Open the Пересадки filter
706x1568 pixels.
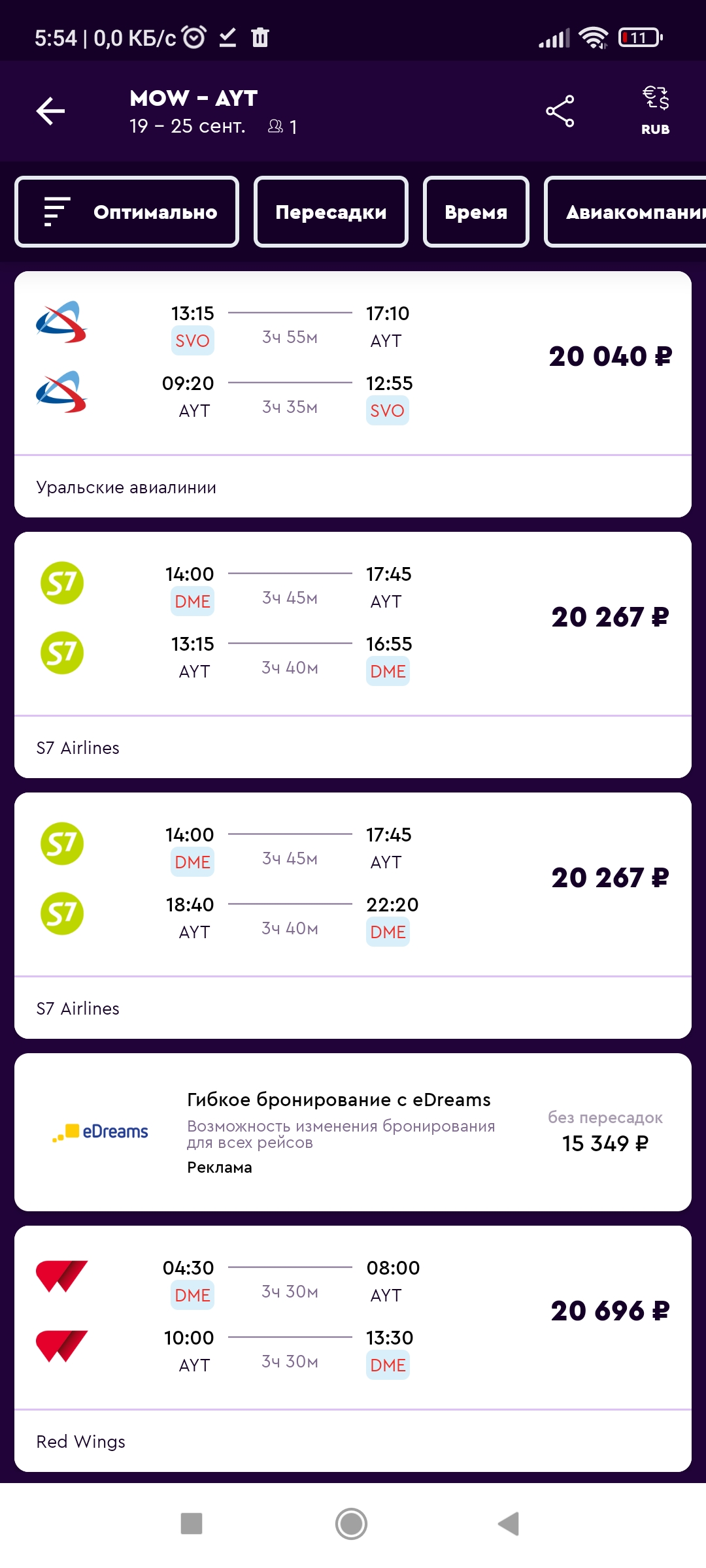pos(331,212)
